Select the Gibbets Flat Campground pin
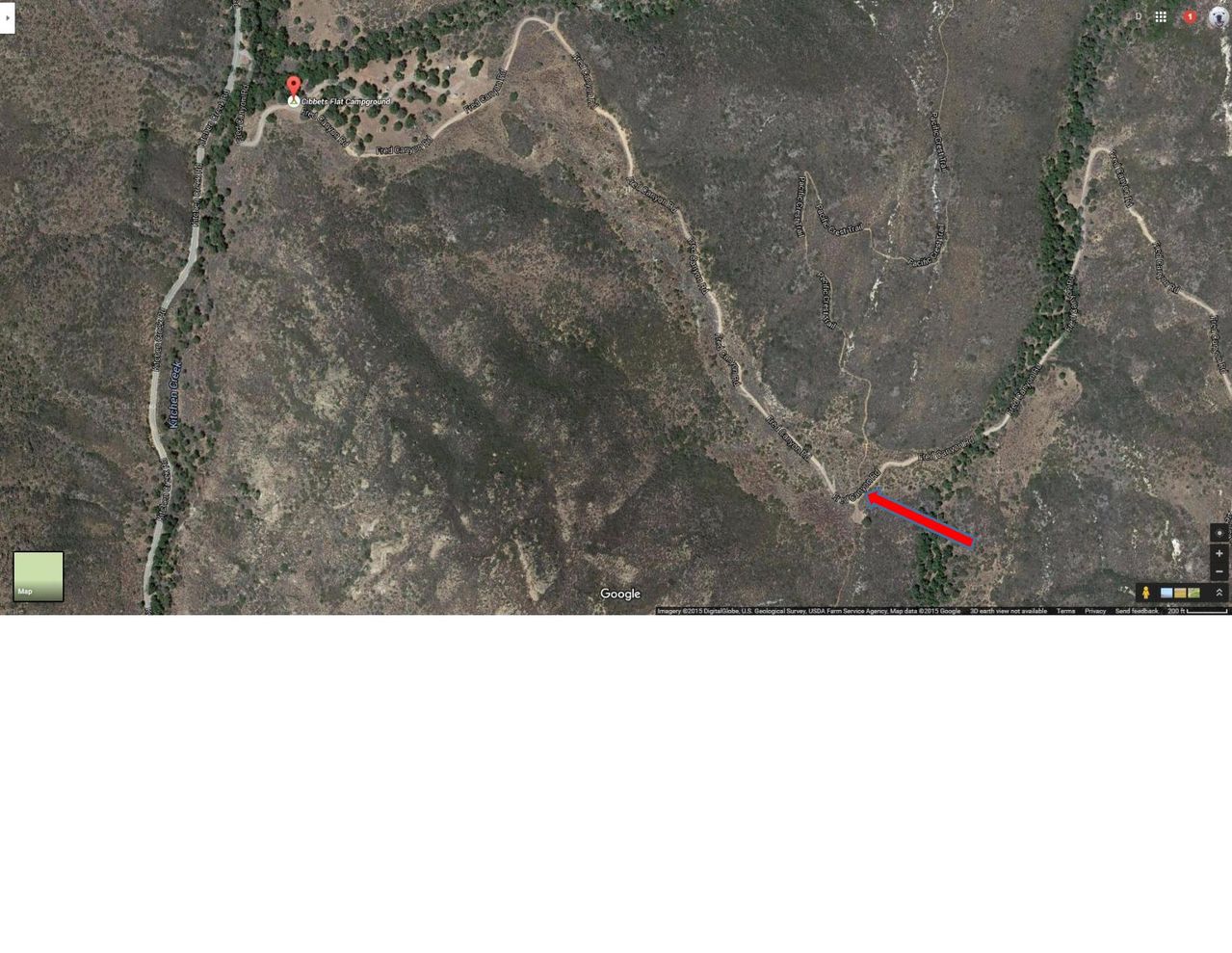The width and height of the screenshot is (1232, 953). [x=294, y=88]
